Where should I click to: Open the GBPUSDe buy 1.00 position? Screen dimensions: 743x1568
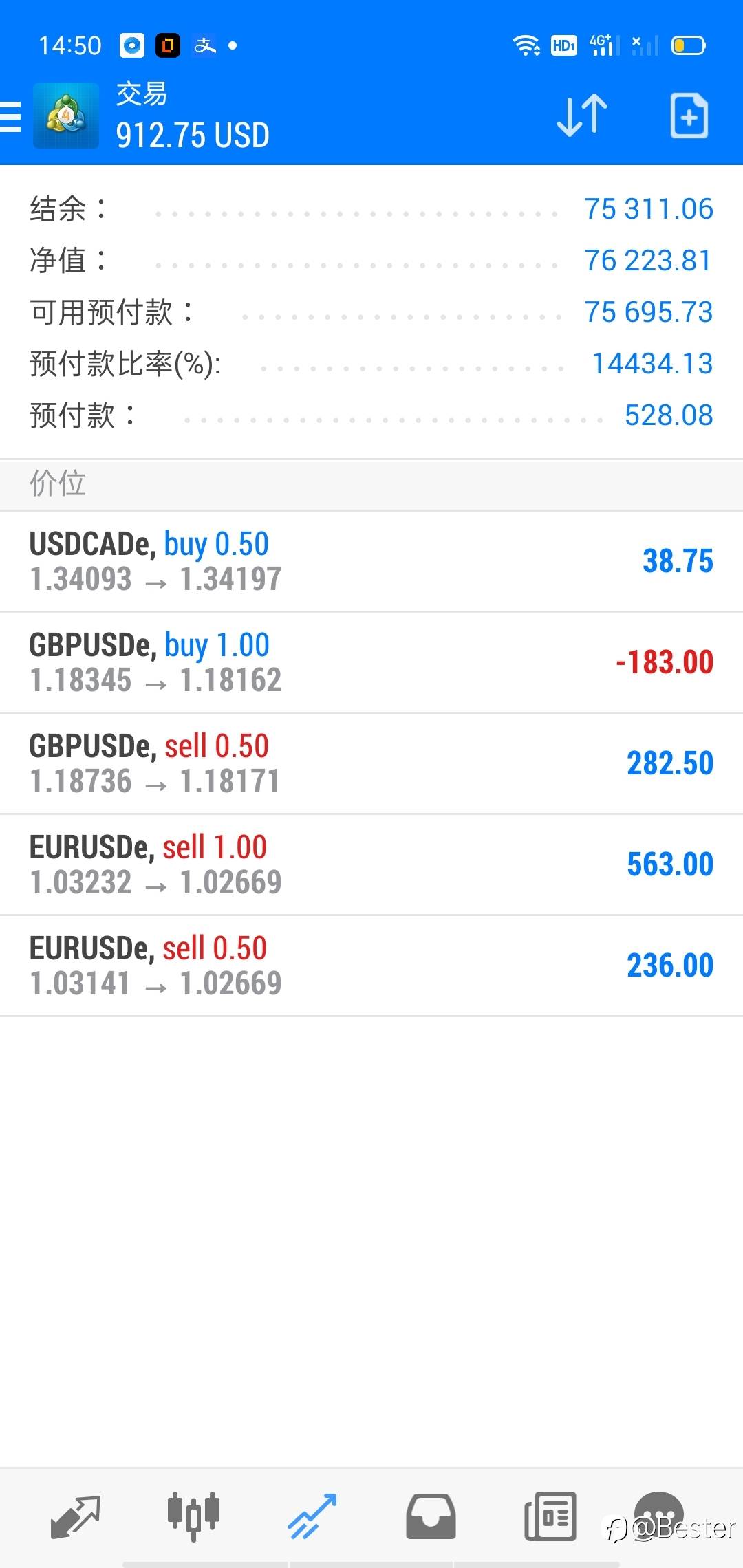click(371, 662)
